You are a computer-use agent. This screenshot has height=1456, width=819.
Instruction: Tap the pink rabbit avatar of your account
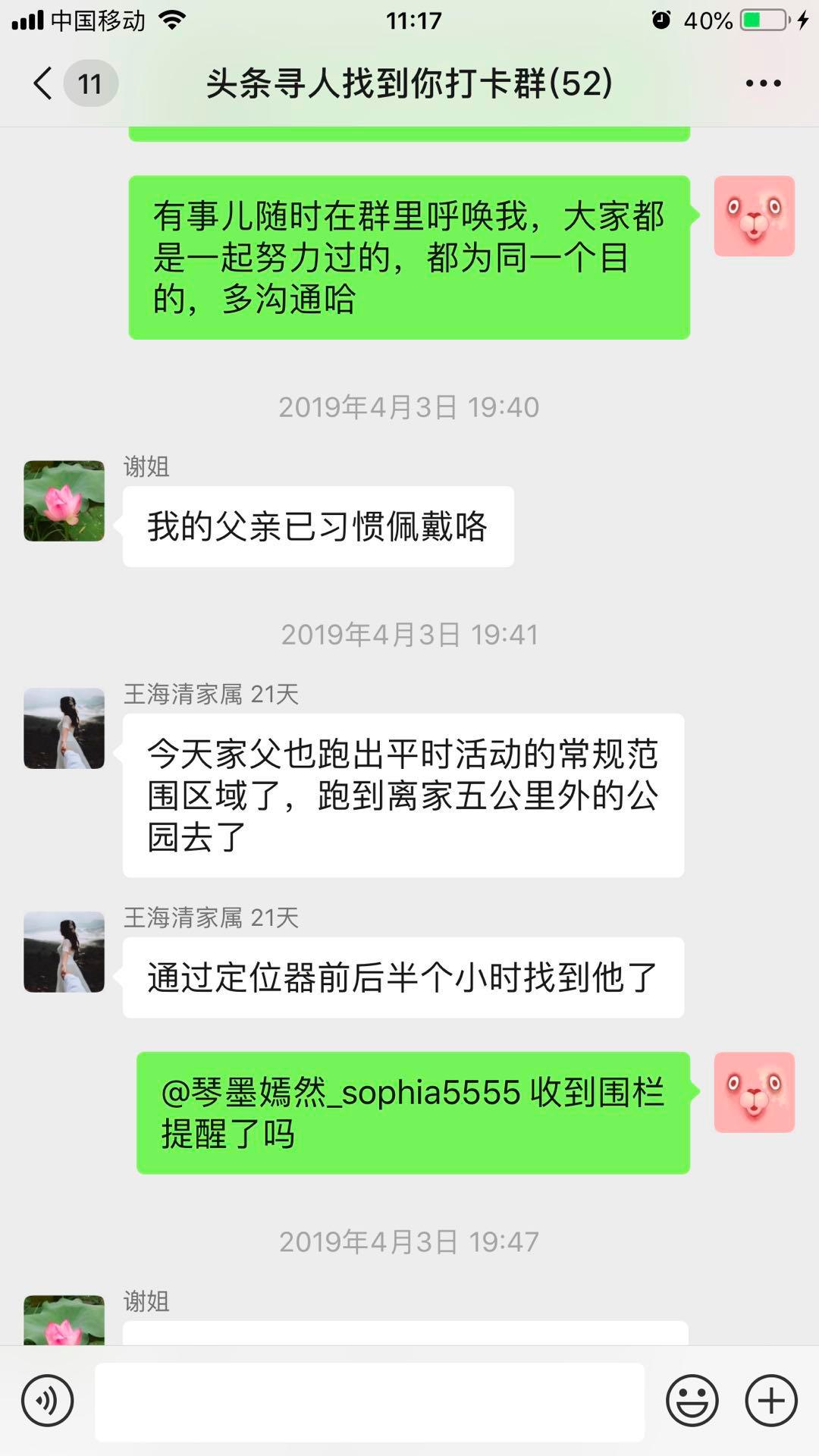[753, 218]
